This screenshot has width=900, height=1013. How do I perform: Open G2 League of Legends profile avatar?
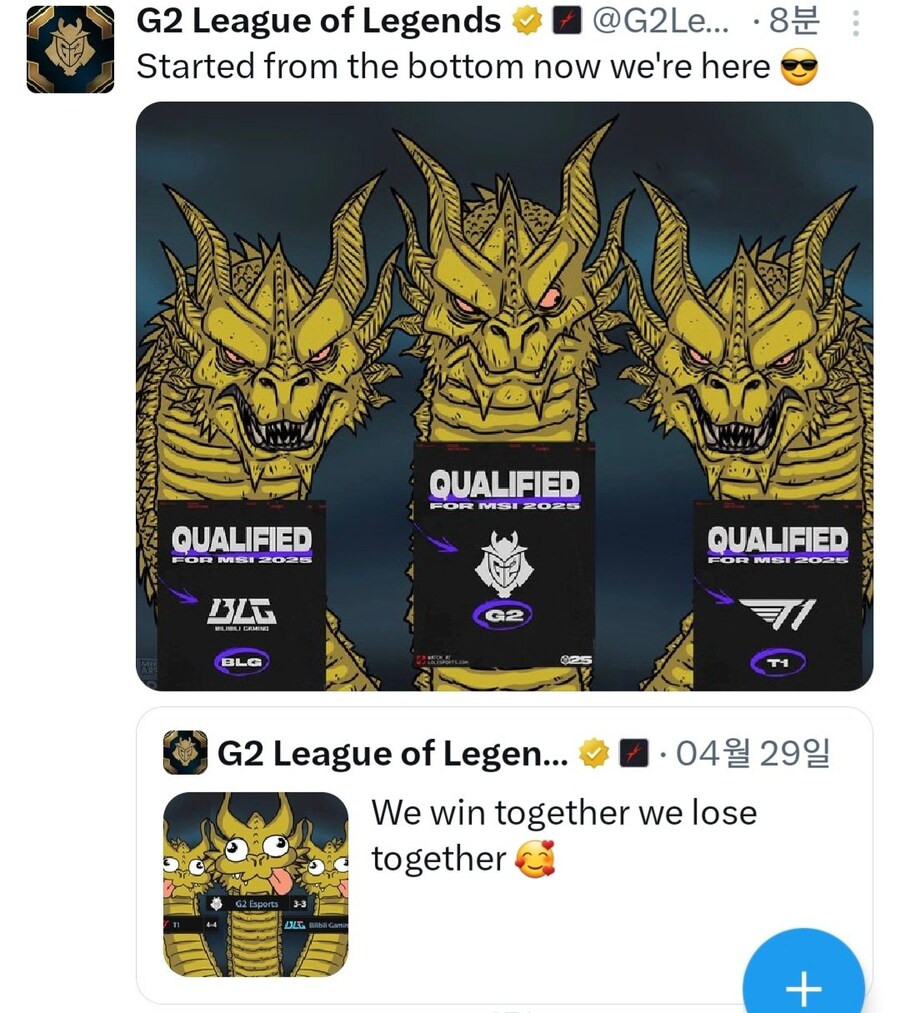[69, 49]
